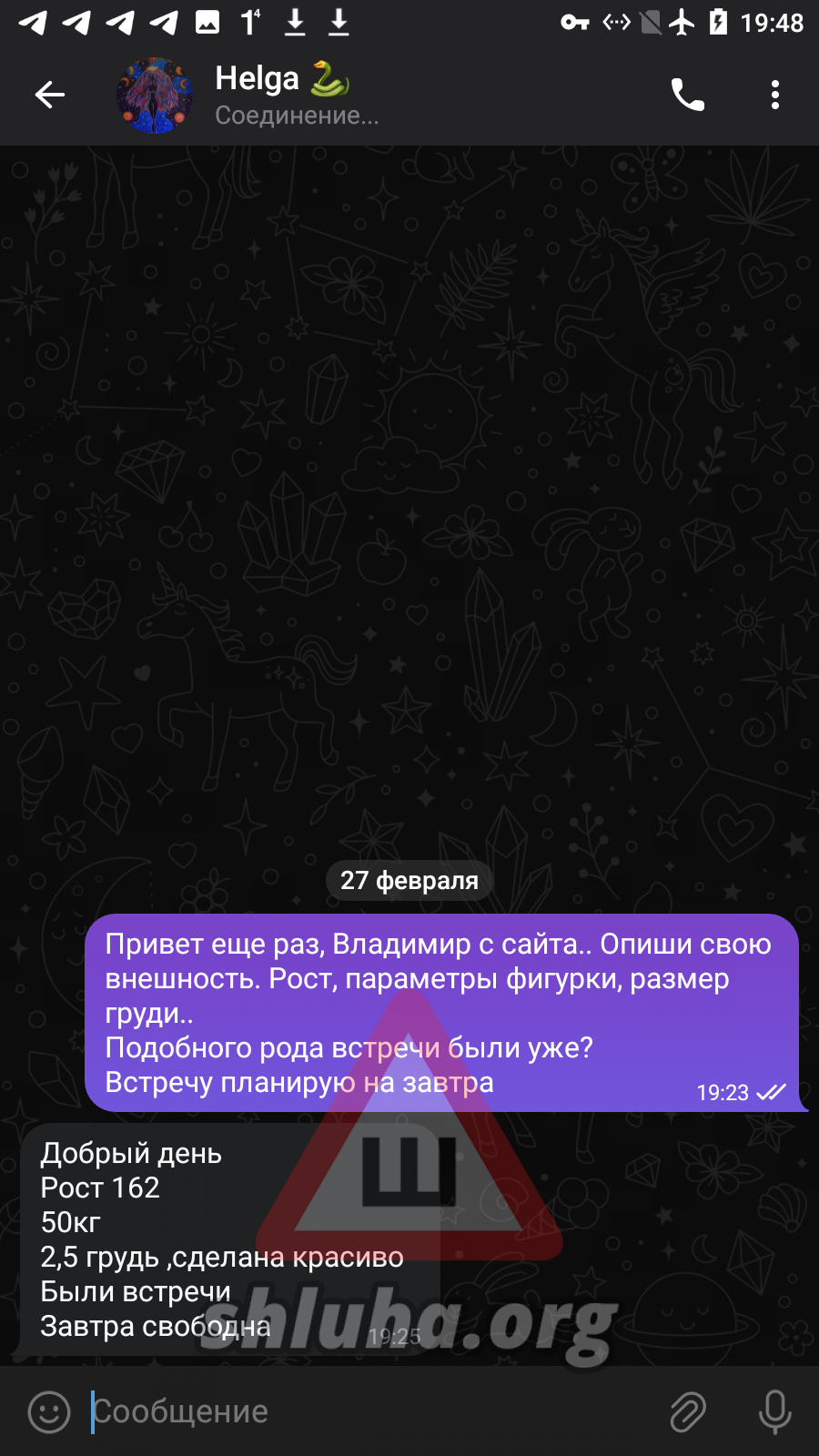This screenshot has width=819, height=1456.
Task: Open the emoji picker
Action: pyautogui.click(x=49, y=1411)
